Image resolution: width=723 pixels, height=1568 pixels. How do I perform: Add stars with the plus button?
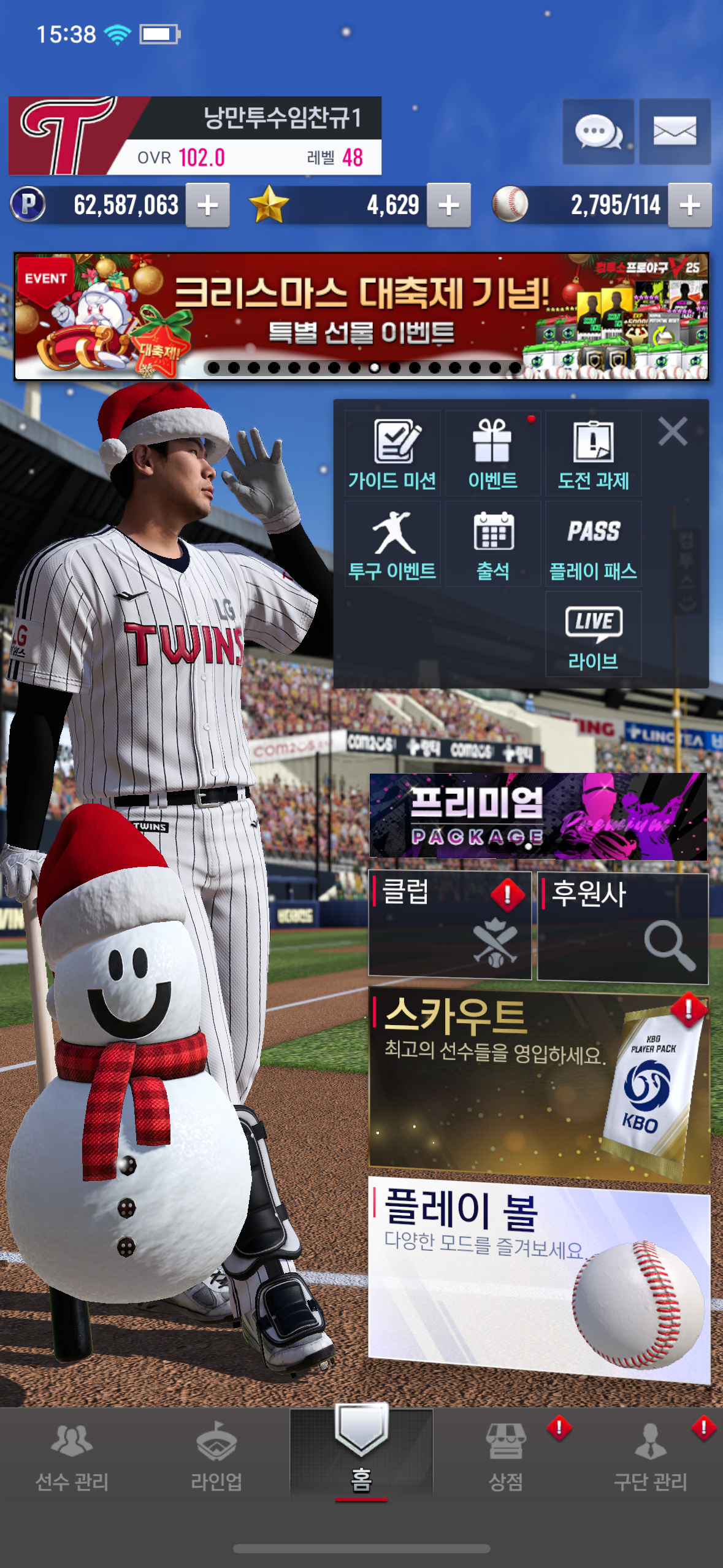(x=448, y=206)
